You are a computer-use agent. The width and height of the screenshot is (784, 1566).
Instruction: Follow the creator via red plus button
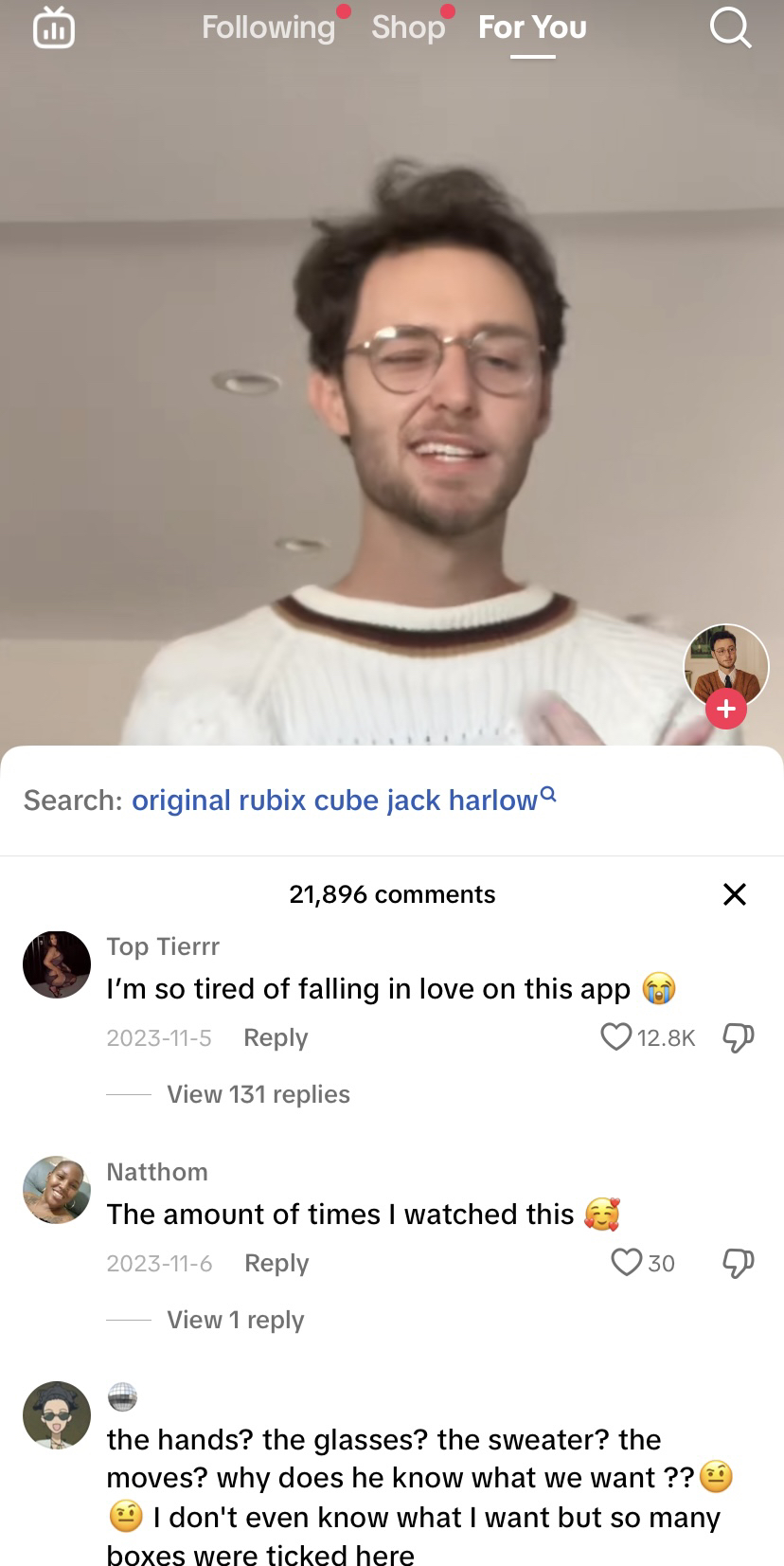click(x=726, y=709)
